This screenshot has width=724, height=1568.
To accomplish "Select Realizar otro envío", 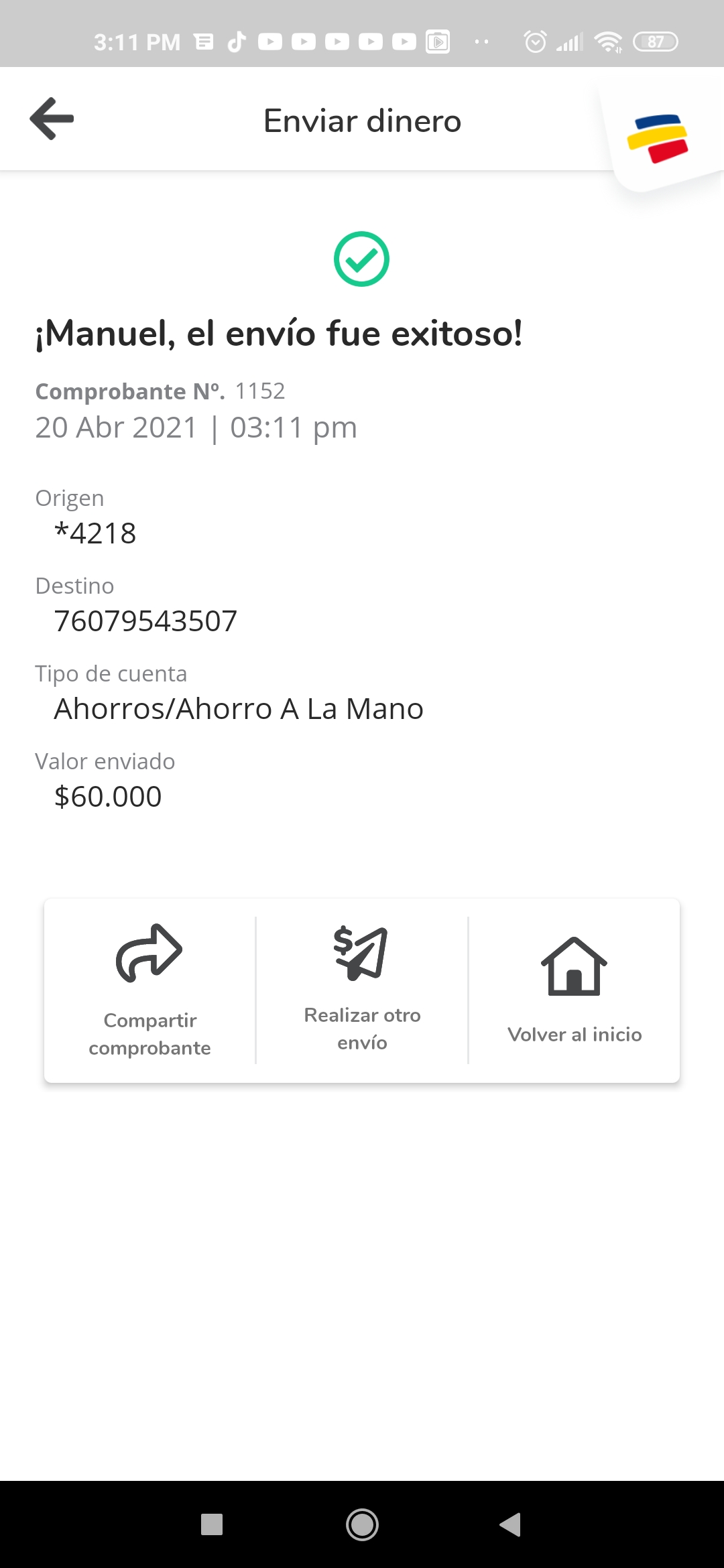I will pos(362,990).
